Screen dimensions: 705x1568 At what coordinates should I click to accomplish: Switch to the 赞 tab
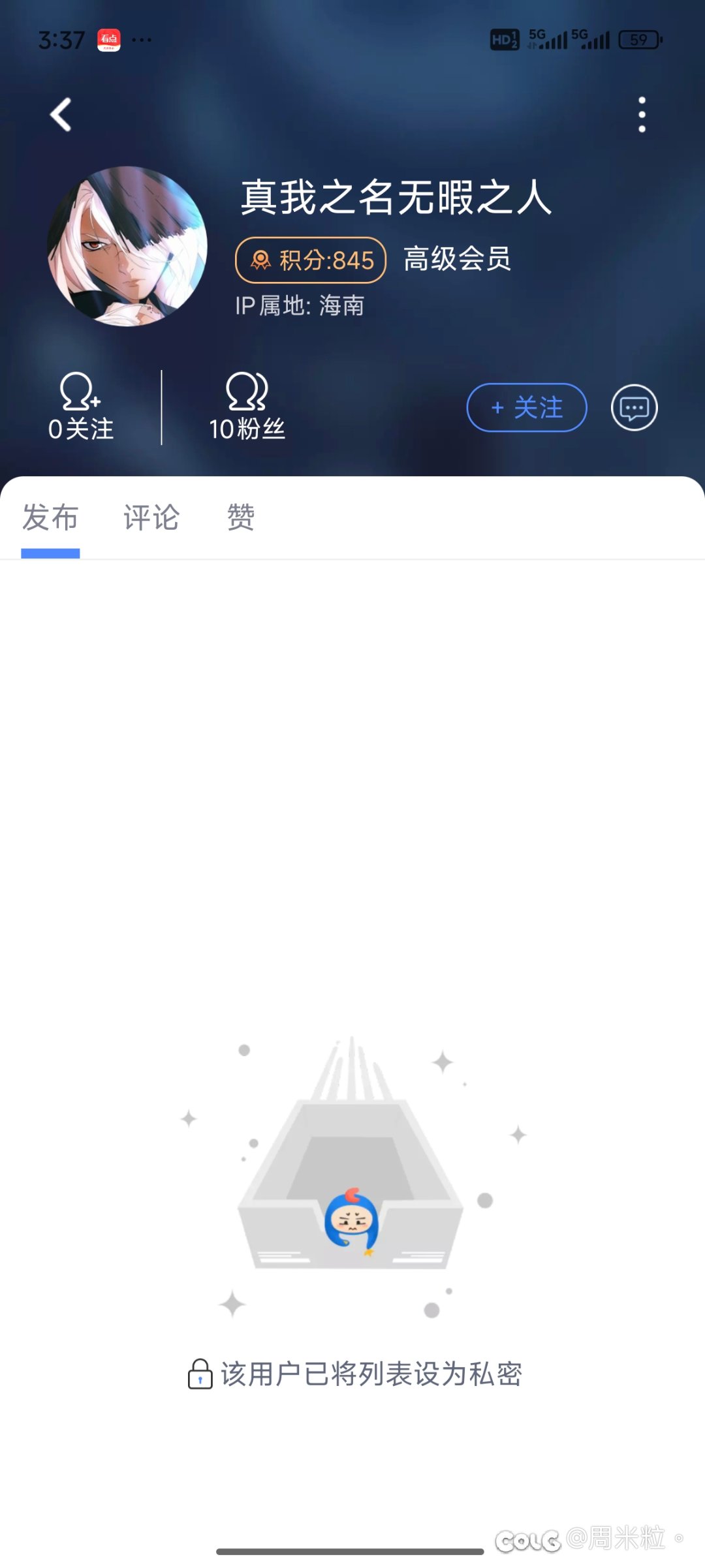click(x=241, y=518)
